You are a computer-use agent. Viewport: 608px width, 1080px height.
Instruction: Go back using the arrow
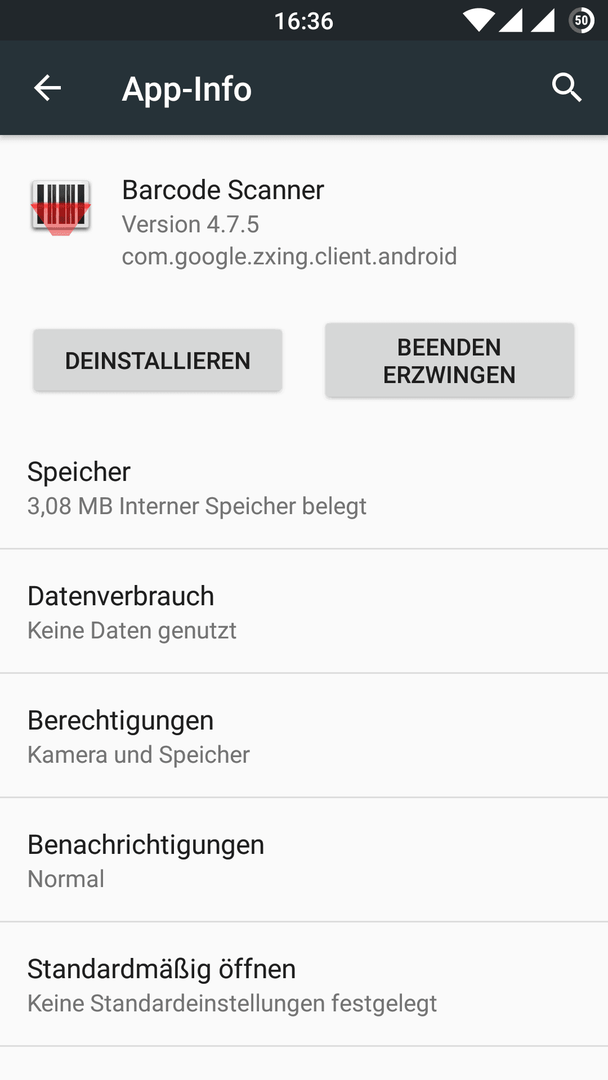point(48,88)
